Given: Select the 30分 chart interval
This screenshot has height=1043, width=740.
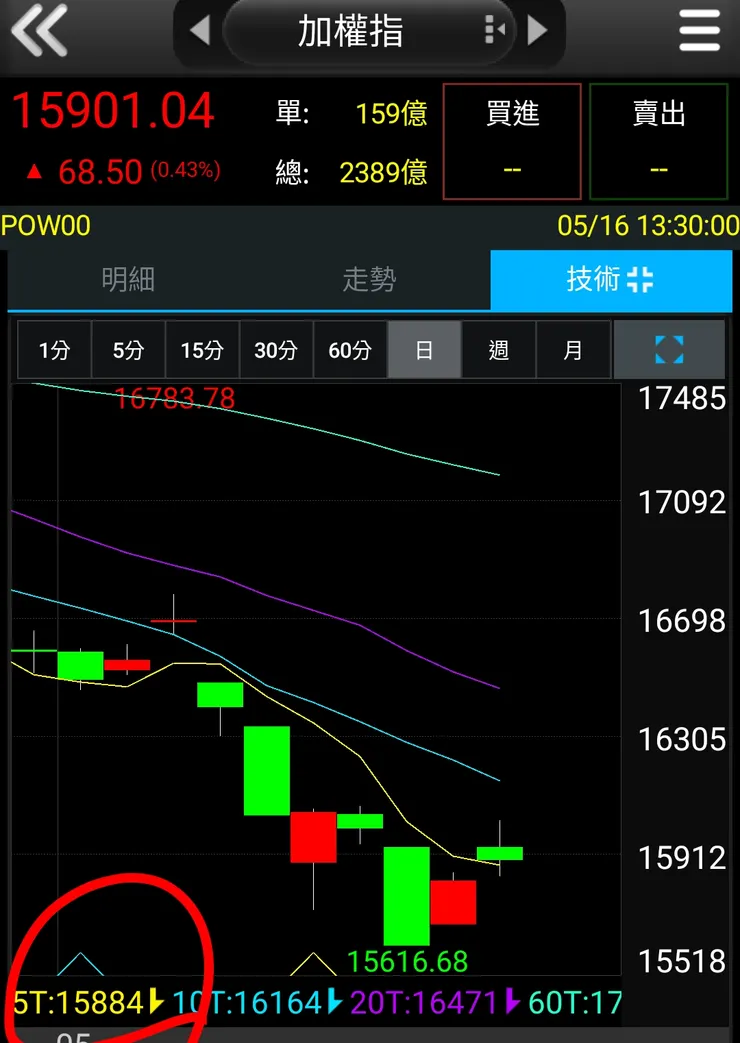Looking at the screenshot, I should pyautogui.click(x=276, y=350).
